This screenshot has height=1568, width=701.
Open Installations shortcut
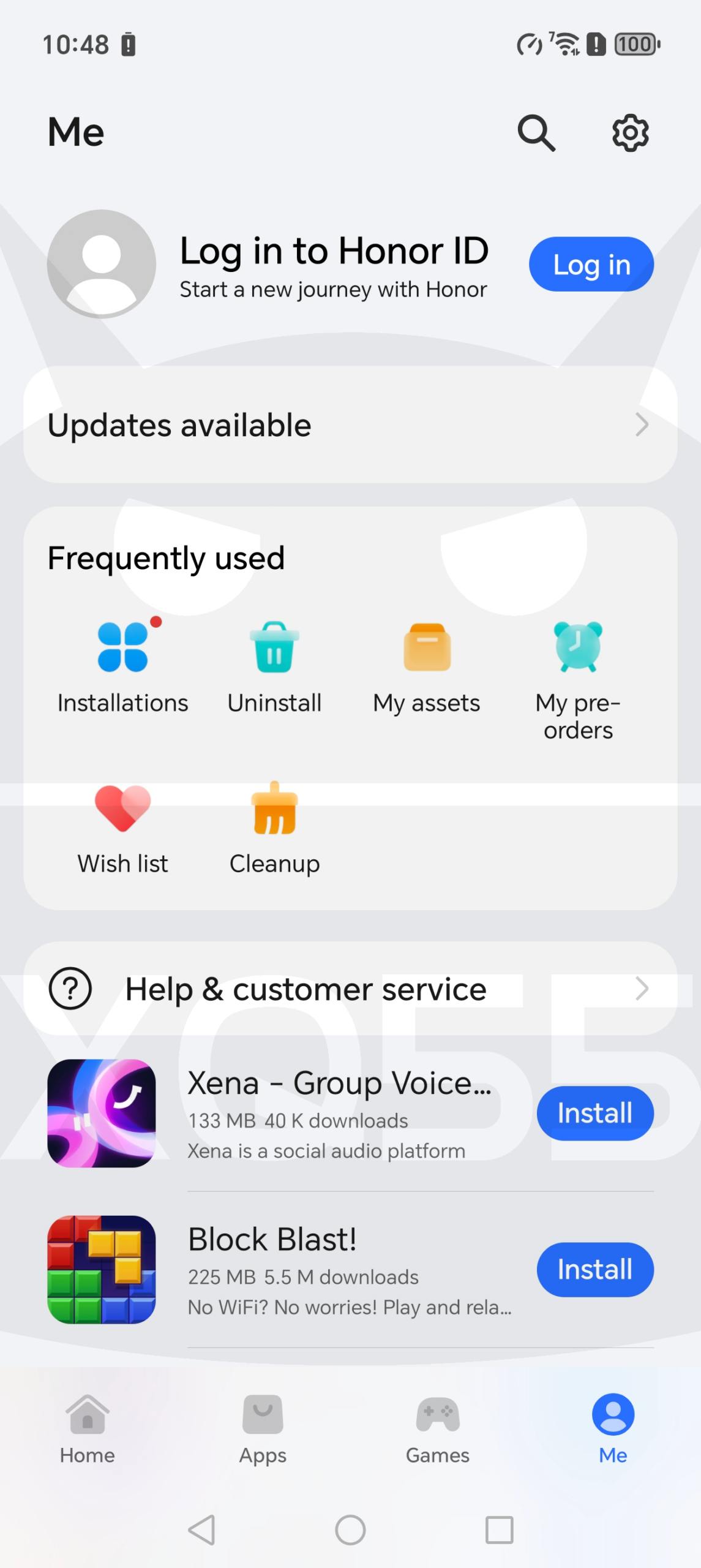[122, 668]
